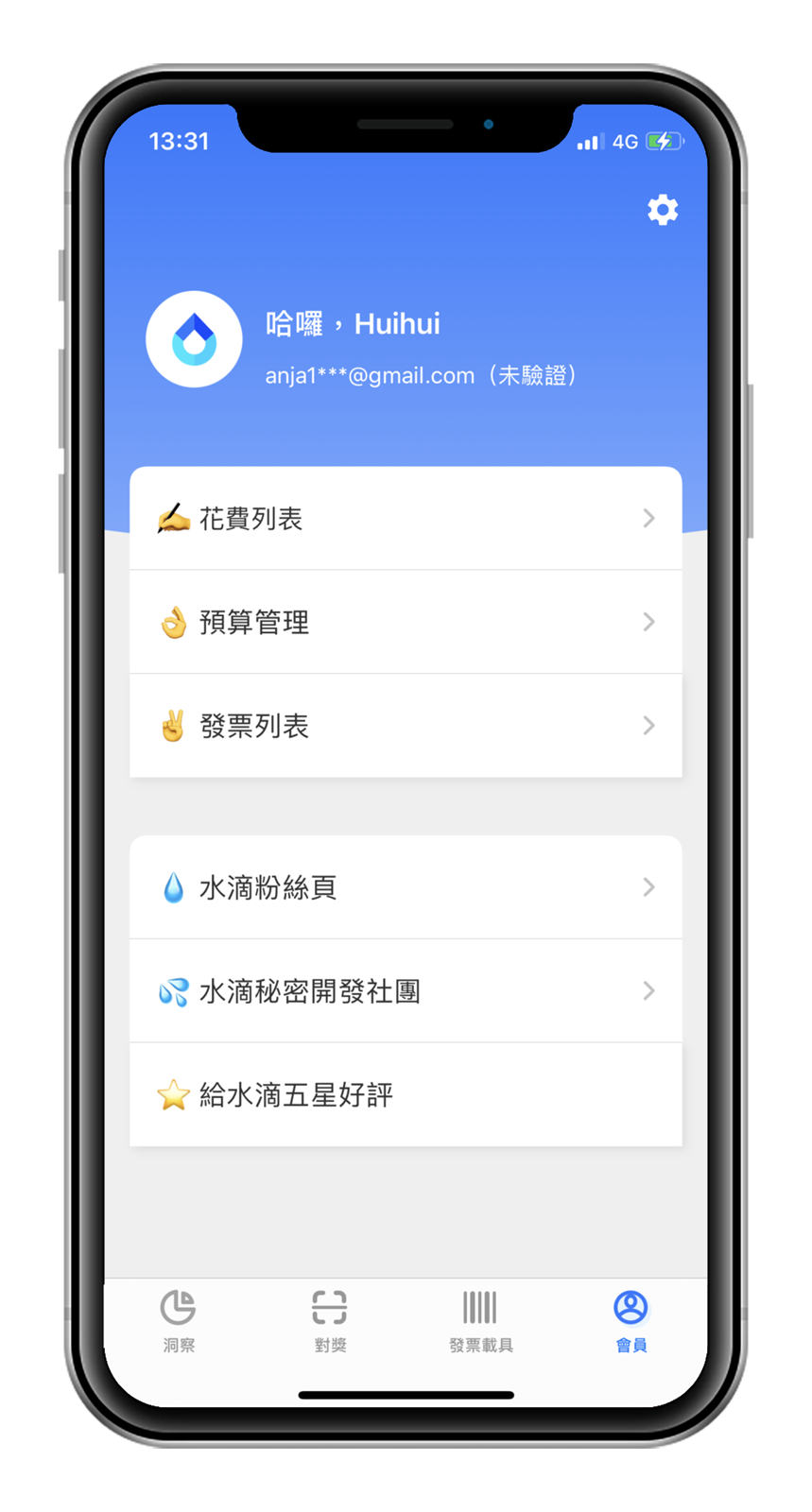Select 給水滴五星好評 to rate the app
Image resolution: width=812 pixels, height=1512 pixels.
click(x=406, y=1095)
